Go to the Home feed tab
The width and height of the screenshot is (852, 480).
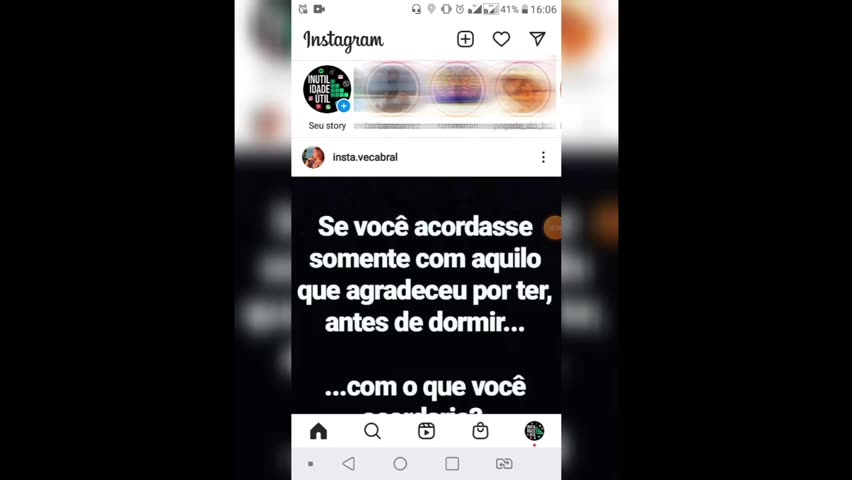318,431
